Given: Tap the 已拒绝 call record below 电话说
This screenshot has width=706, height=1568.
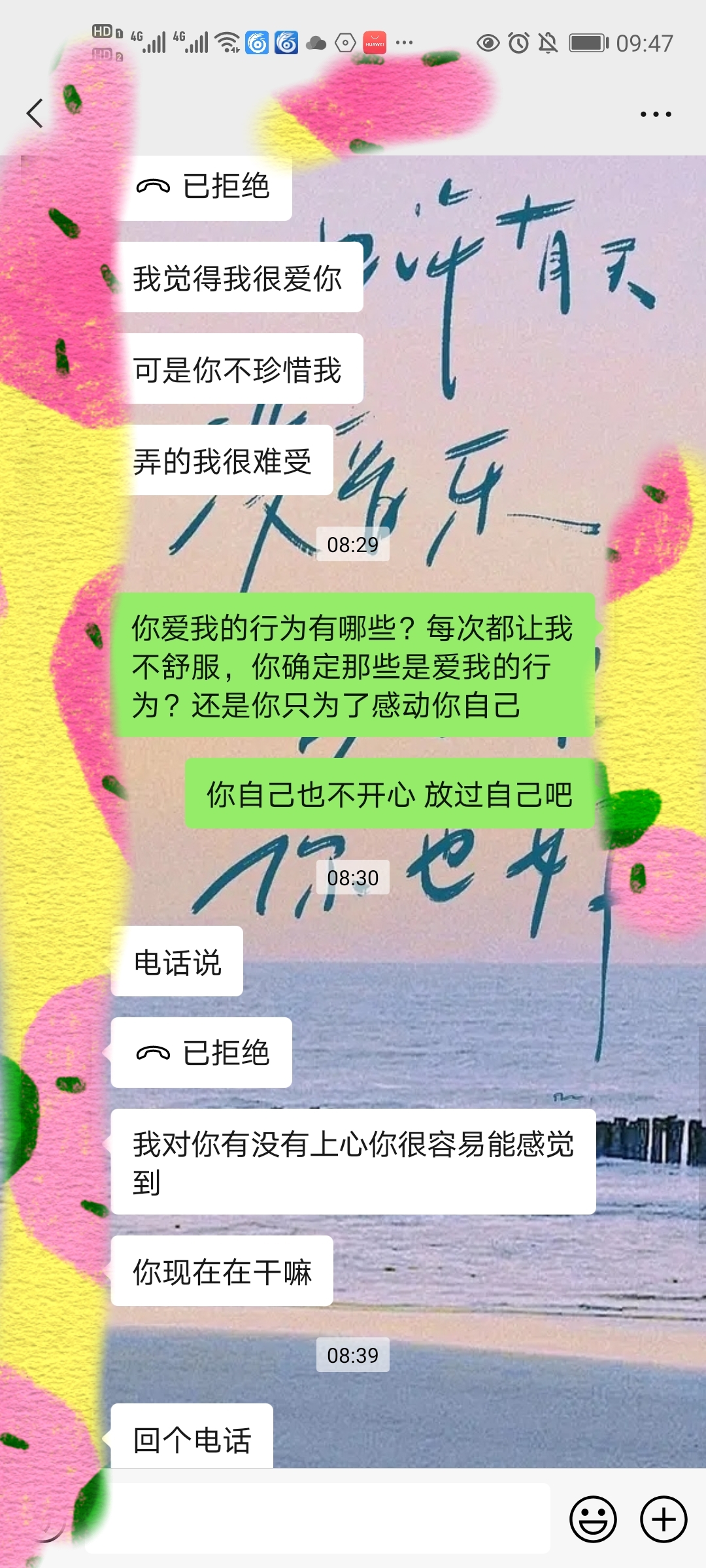Looking at the screenshot, I should pos(201,1053).
